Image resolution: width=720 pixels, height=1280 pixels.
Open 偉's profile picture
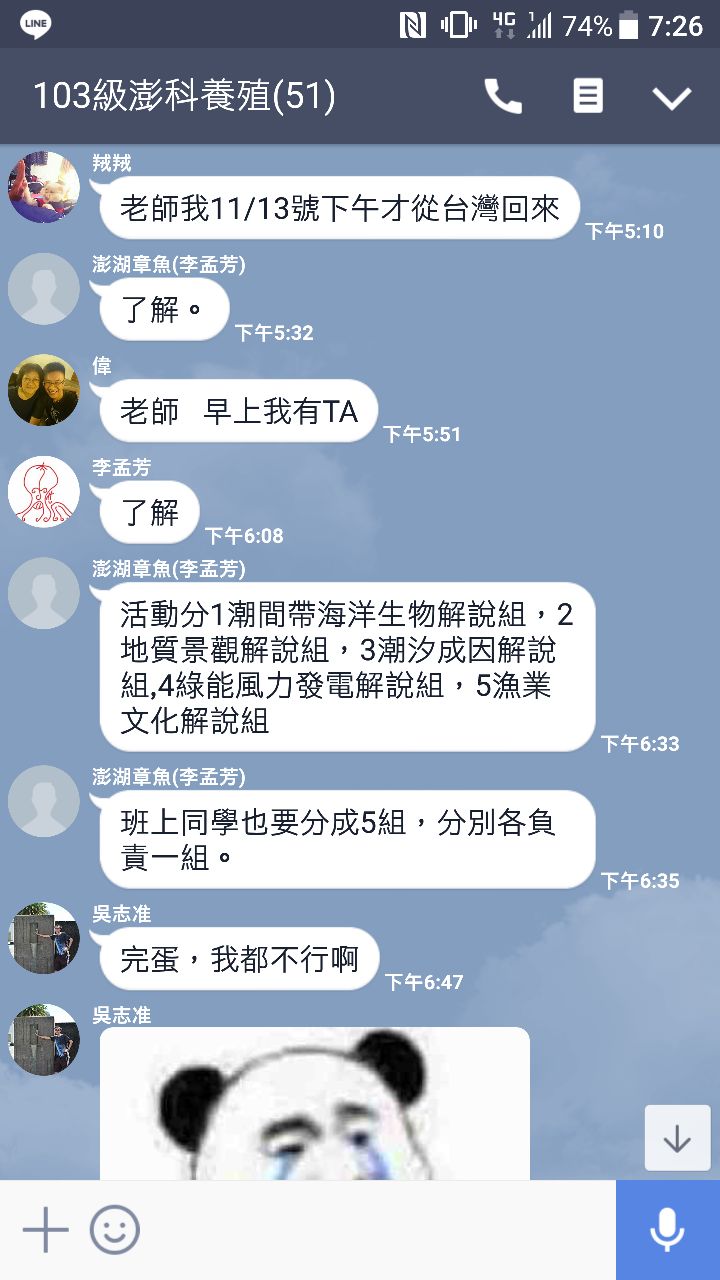[x=44, y=390]
